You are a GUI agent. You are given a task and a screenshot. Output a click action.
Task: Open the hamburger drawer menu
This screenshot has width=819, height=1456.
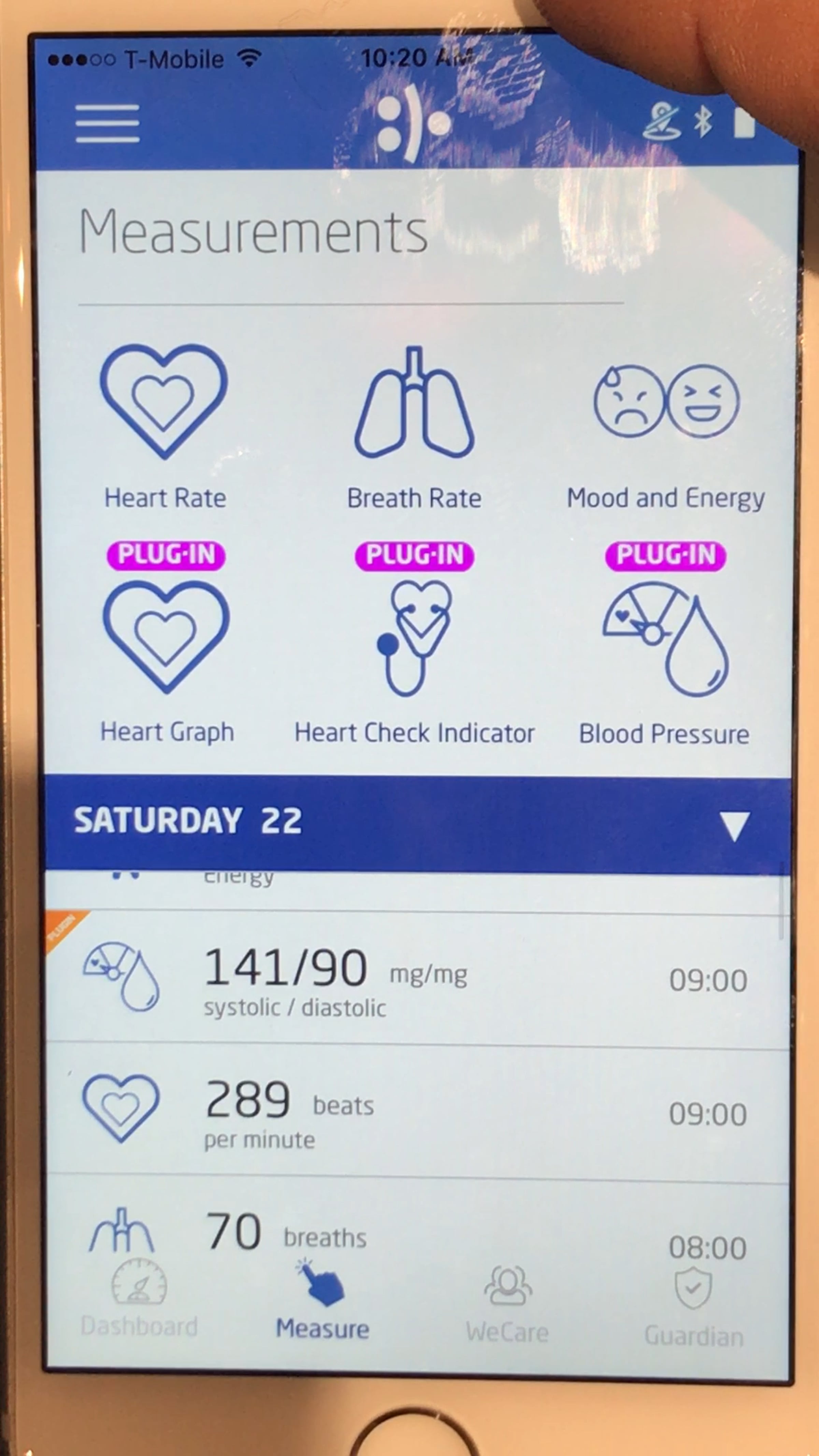click(107, 123)
